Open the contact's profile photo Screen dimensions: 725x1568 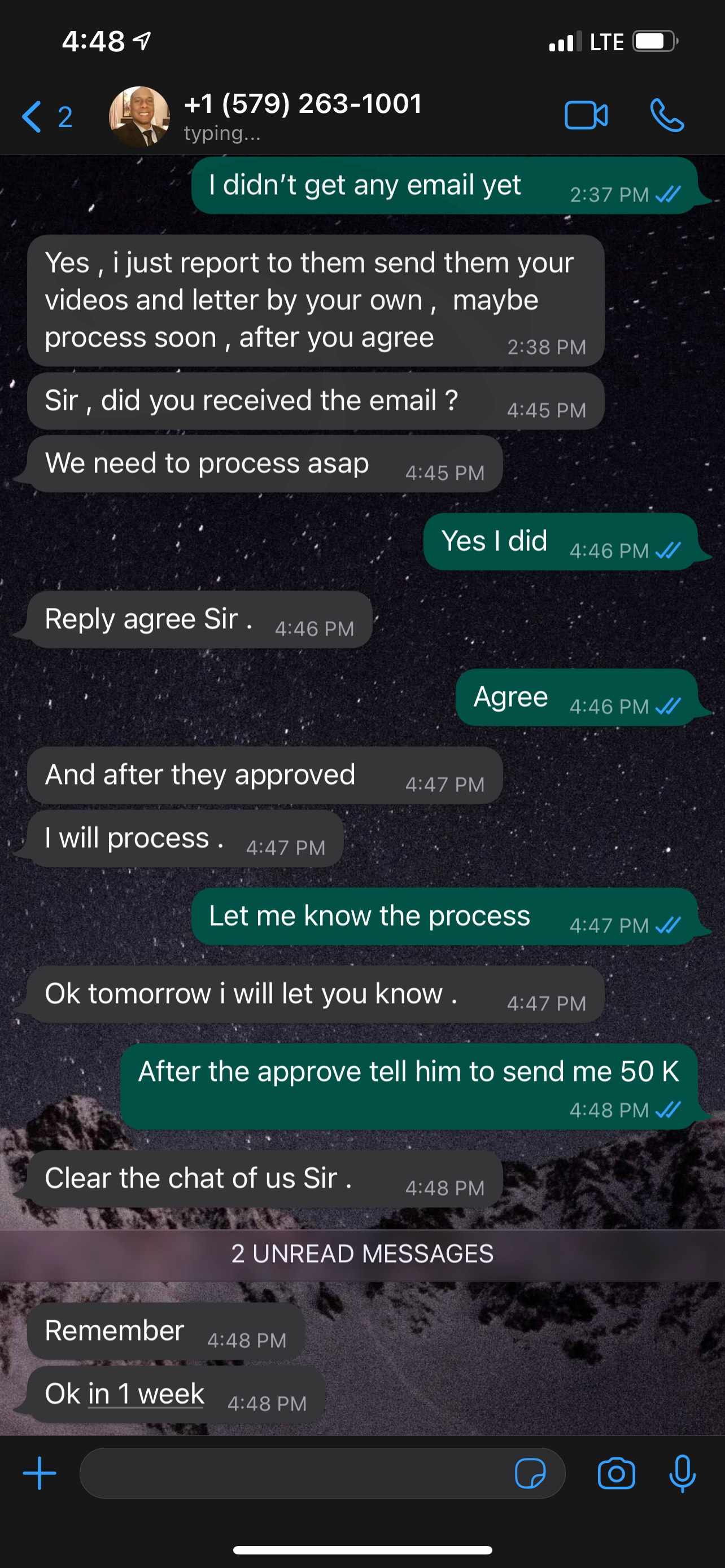click(x=139, y=116)
